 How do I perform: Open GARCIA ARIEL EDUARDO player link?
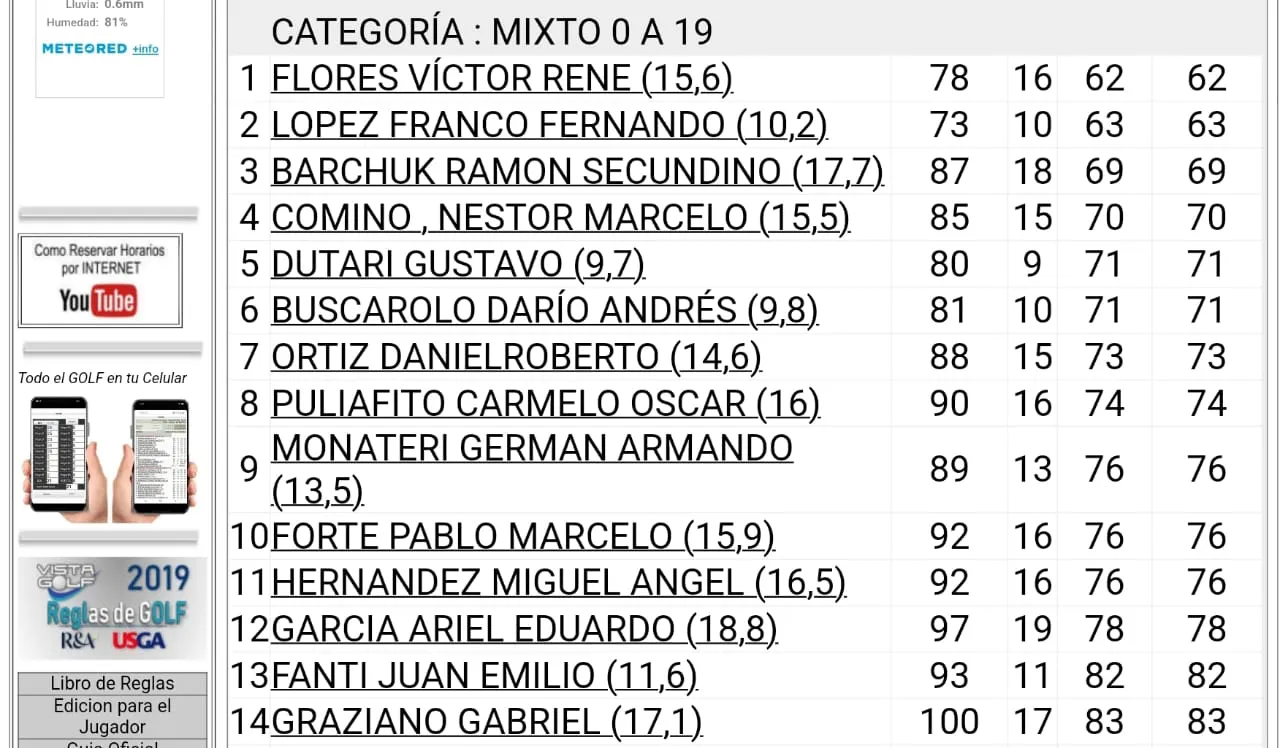point(524,629)
